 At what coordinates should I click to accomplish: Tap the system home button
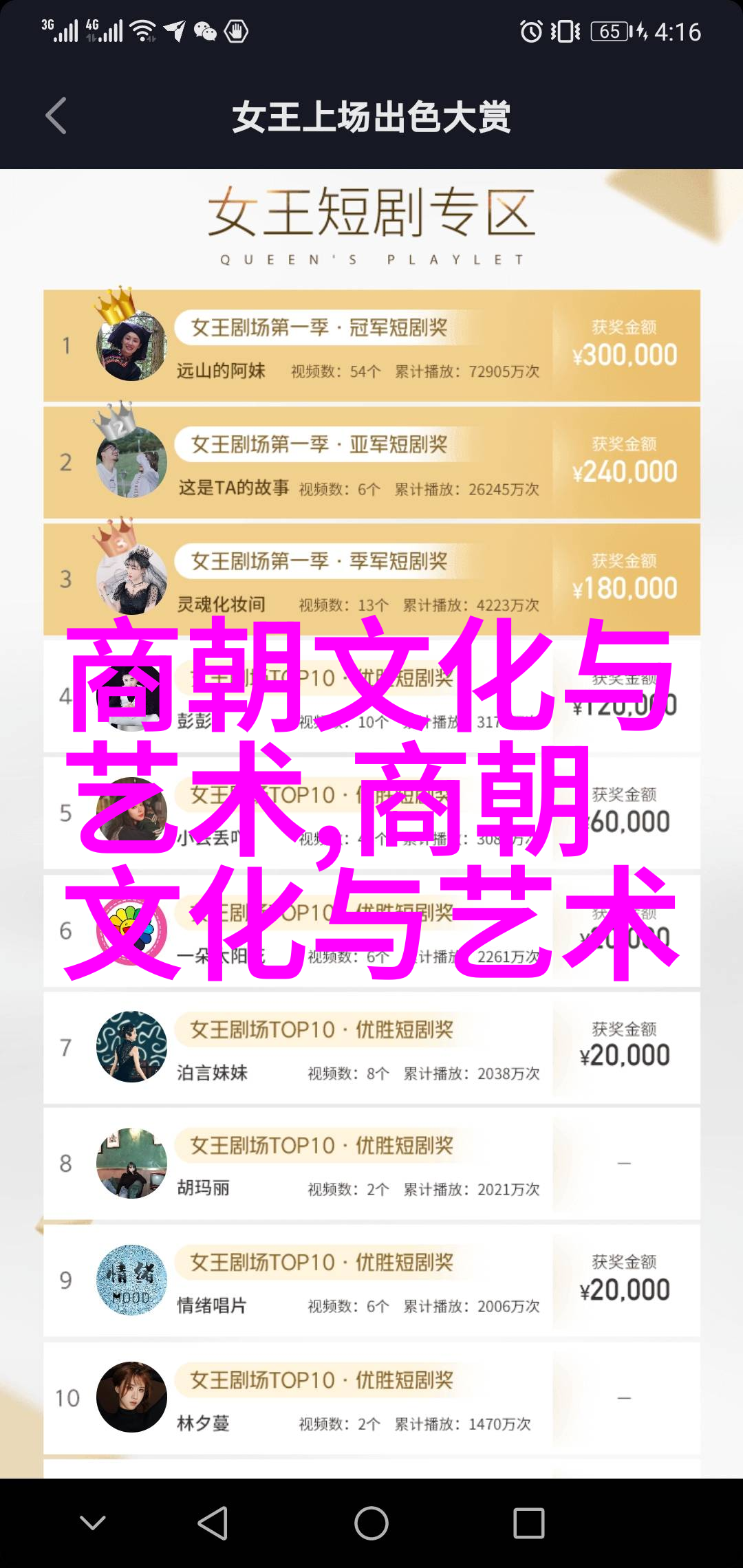tap(371, 1523)
